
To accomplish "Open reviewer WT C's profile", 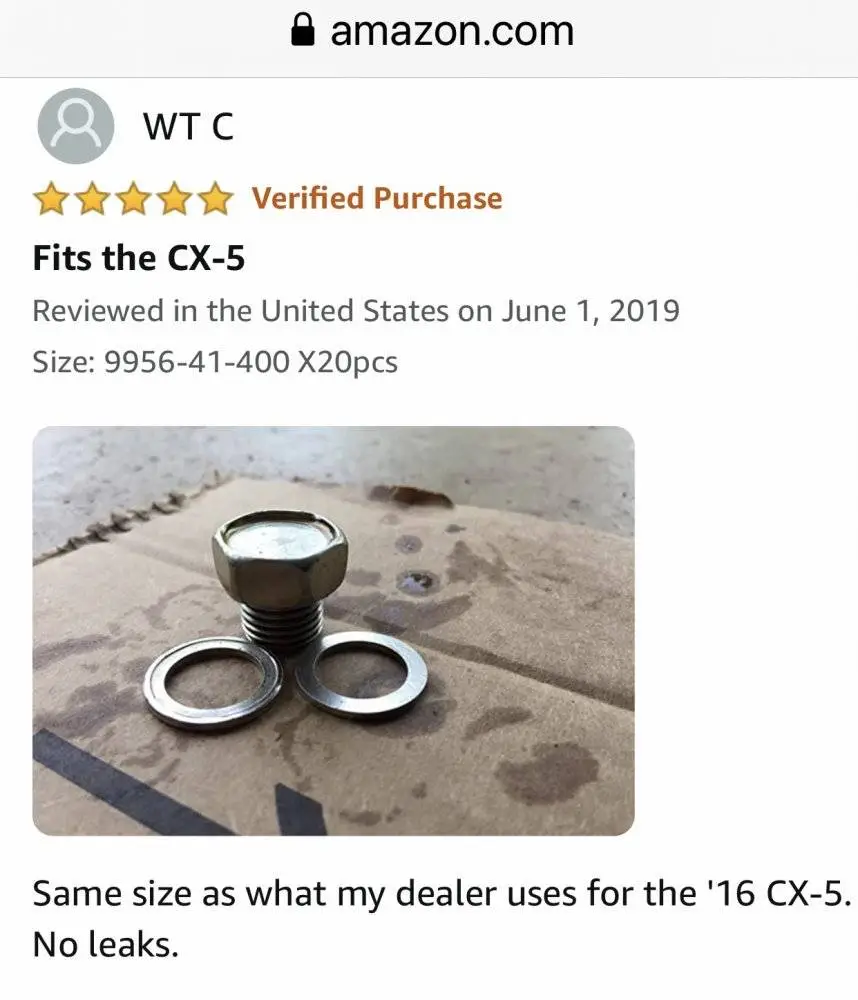I will pyautogui.click(x=186, y=127).
